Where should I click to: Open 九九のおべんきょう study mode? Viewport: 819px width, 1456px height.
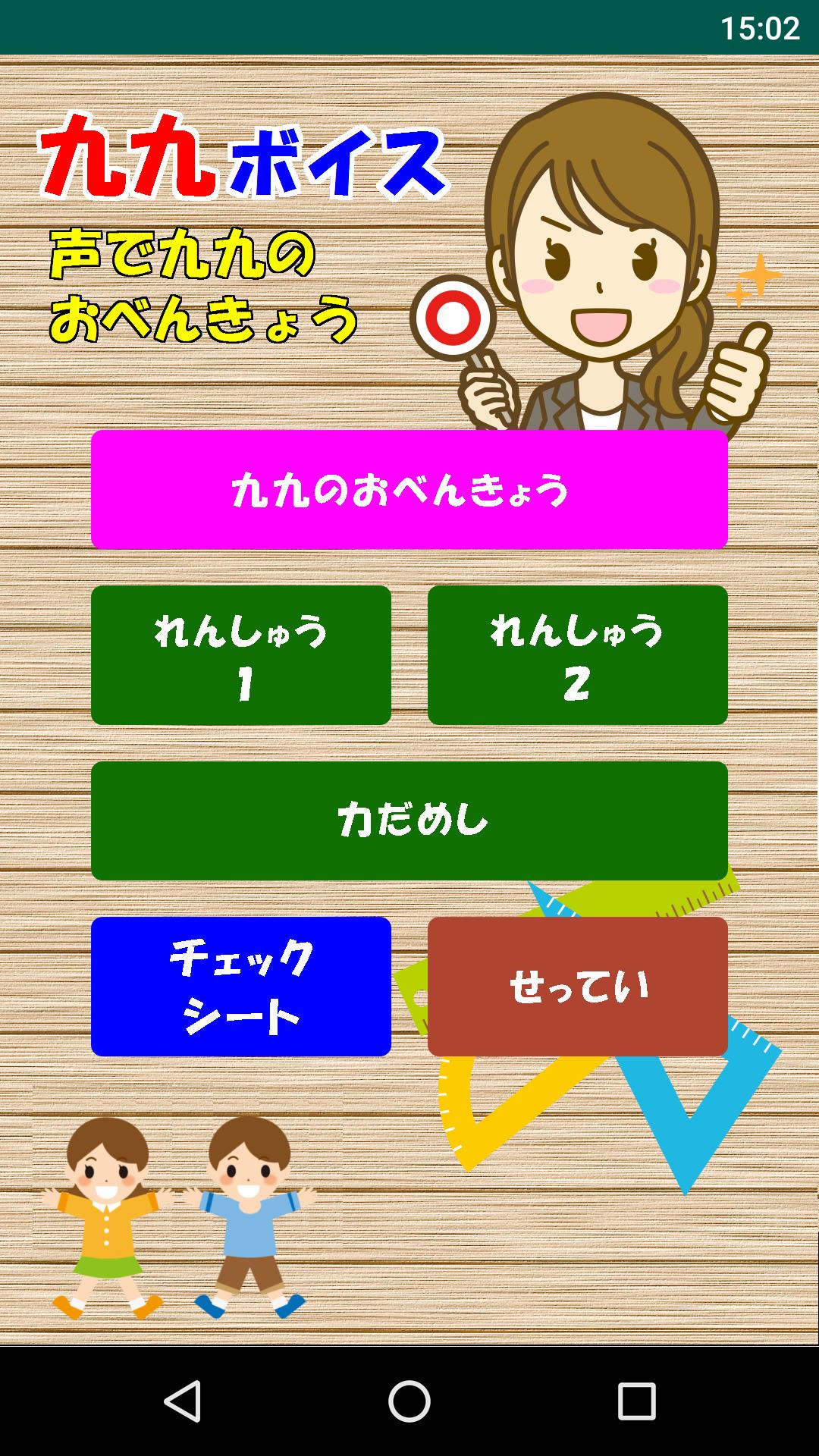tap(409, 490)
